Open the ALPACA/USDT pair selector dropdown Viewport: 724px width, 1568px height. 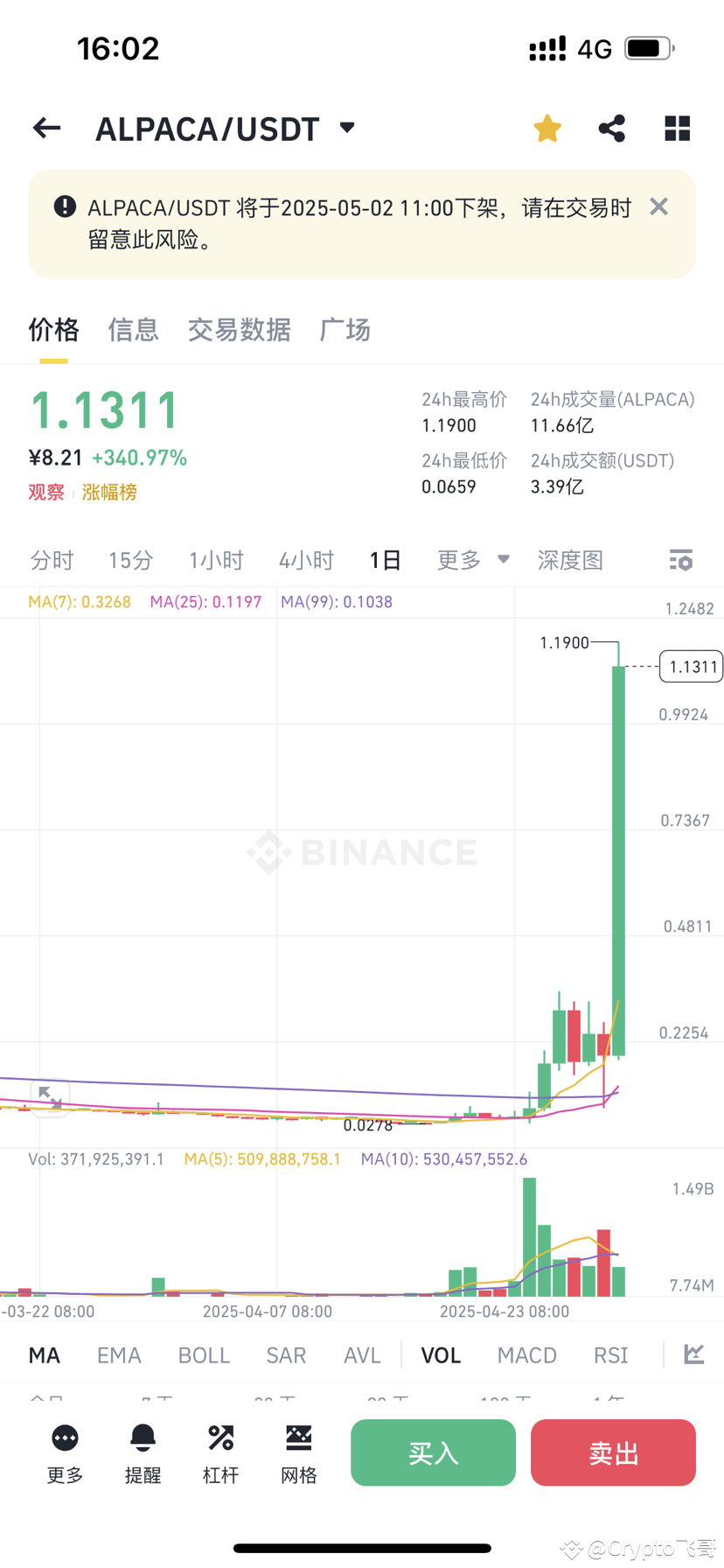[345, 128]
